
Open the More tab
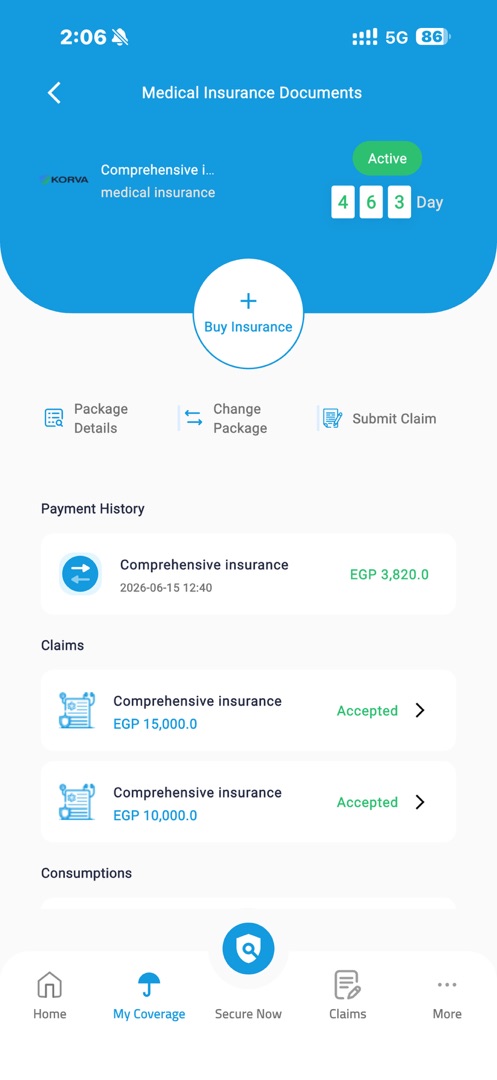(x=447, y=995)
